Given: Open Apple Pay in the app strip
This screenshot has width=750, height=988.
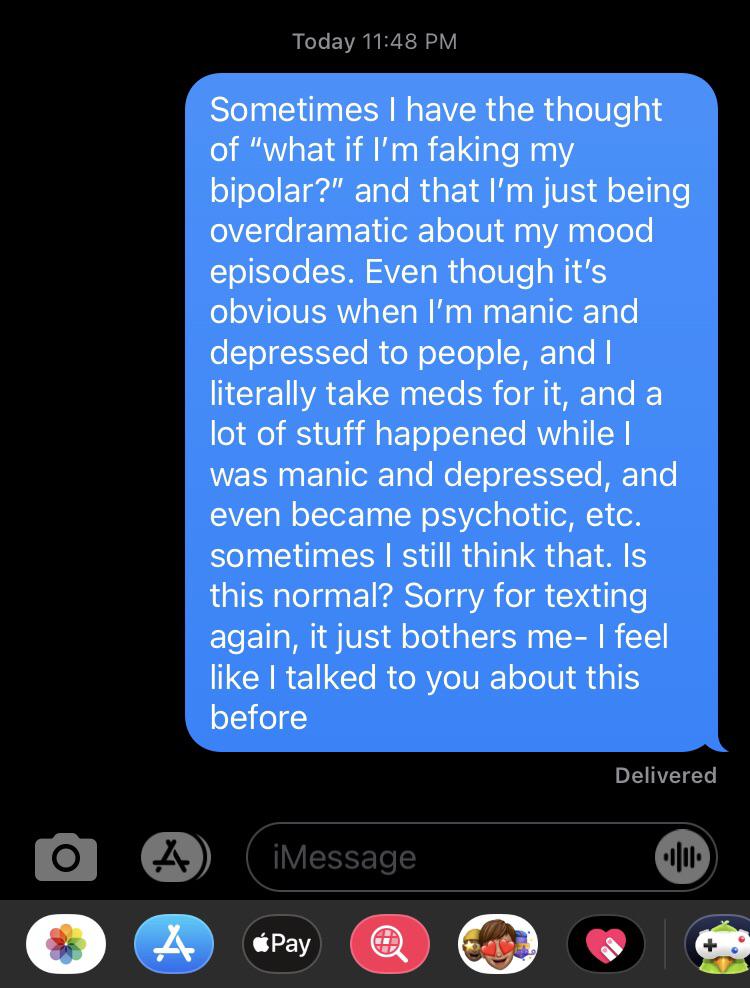Looking at the screenshot, I should [x=282, y=943].
